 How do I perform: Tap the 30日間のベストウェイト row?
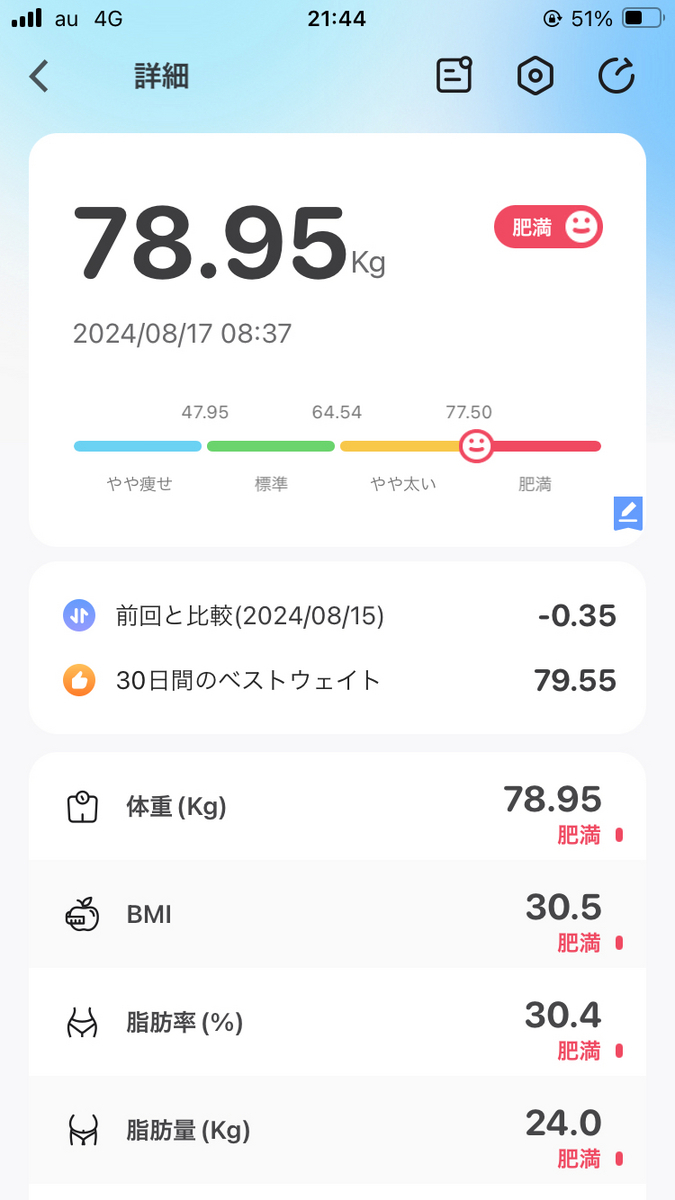click(337, 681)
